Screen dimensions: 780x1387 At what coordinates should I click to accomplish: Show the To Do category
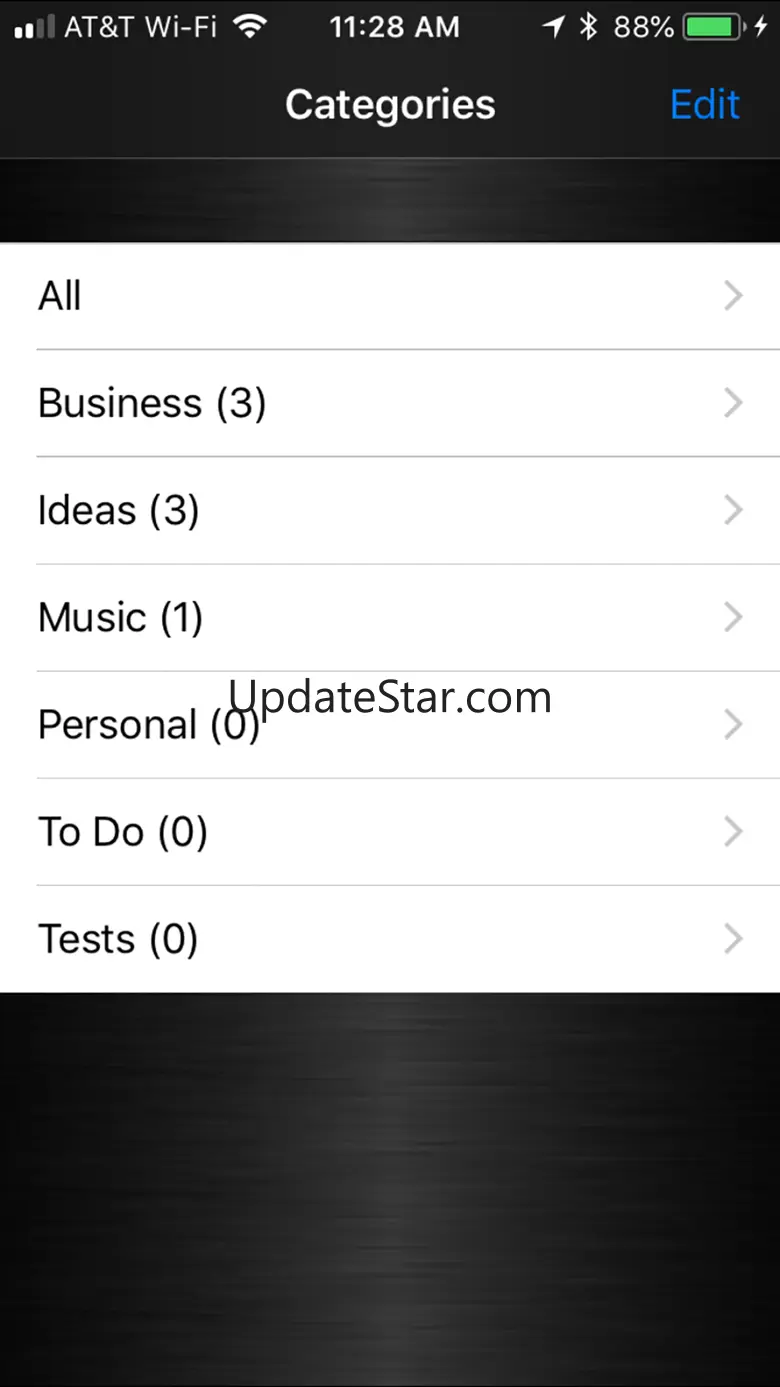390,831
